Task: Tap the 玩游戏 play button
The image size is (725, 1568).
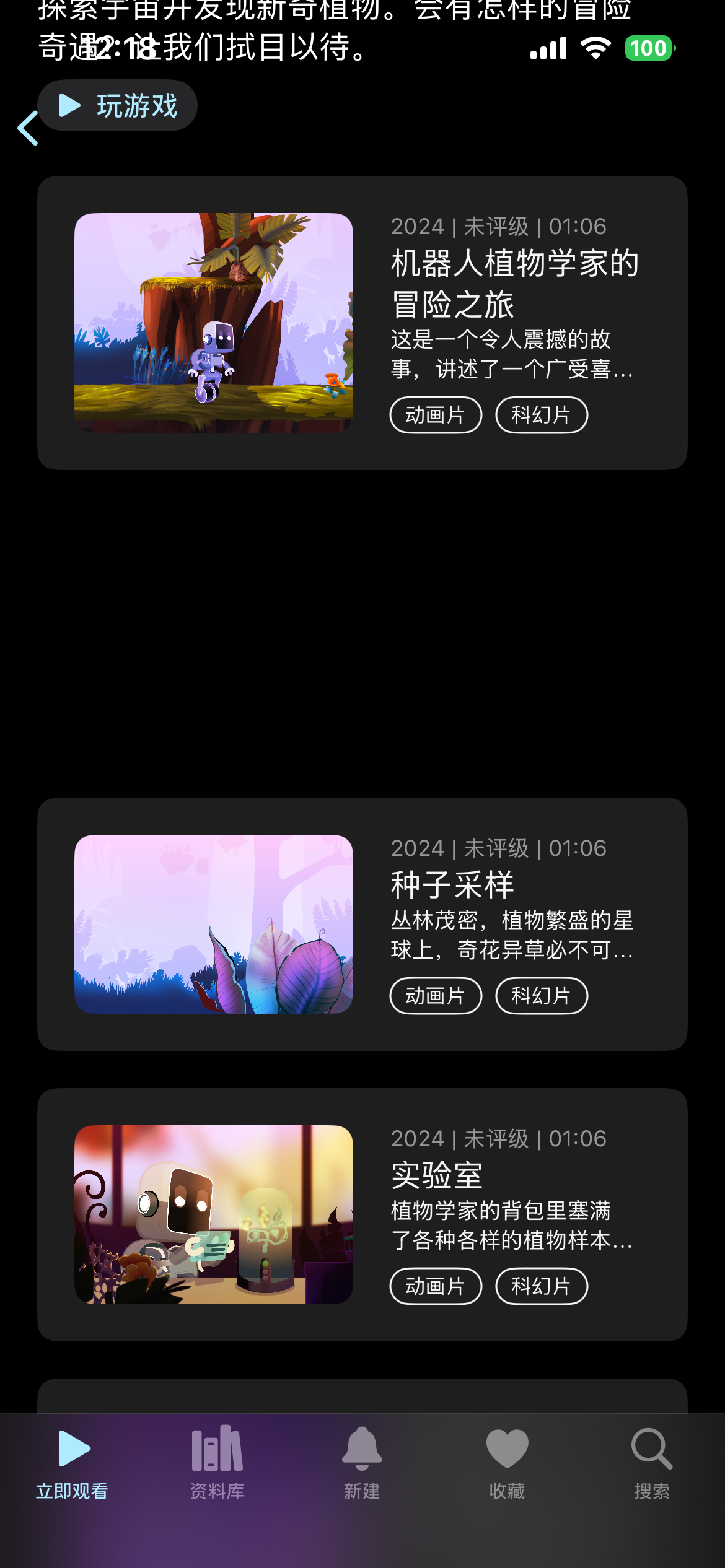Action: click(118, 106)
